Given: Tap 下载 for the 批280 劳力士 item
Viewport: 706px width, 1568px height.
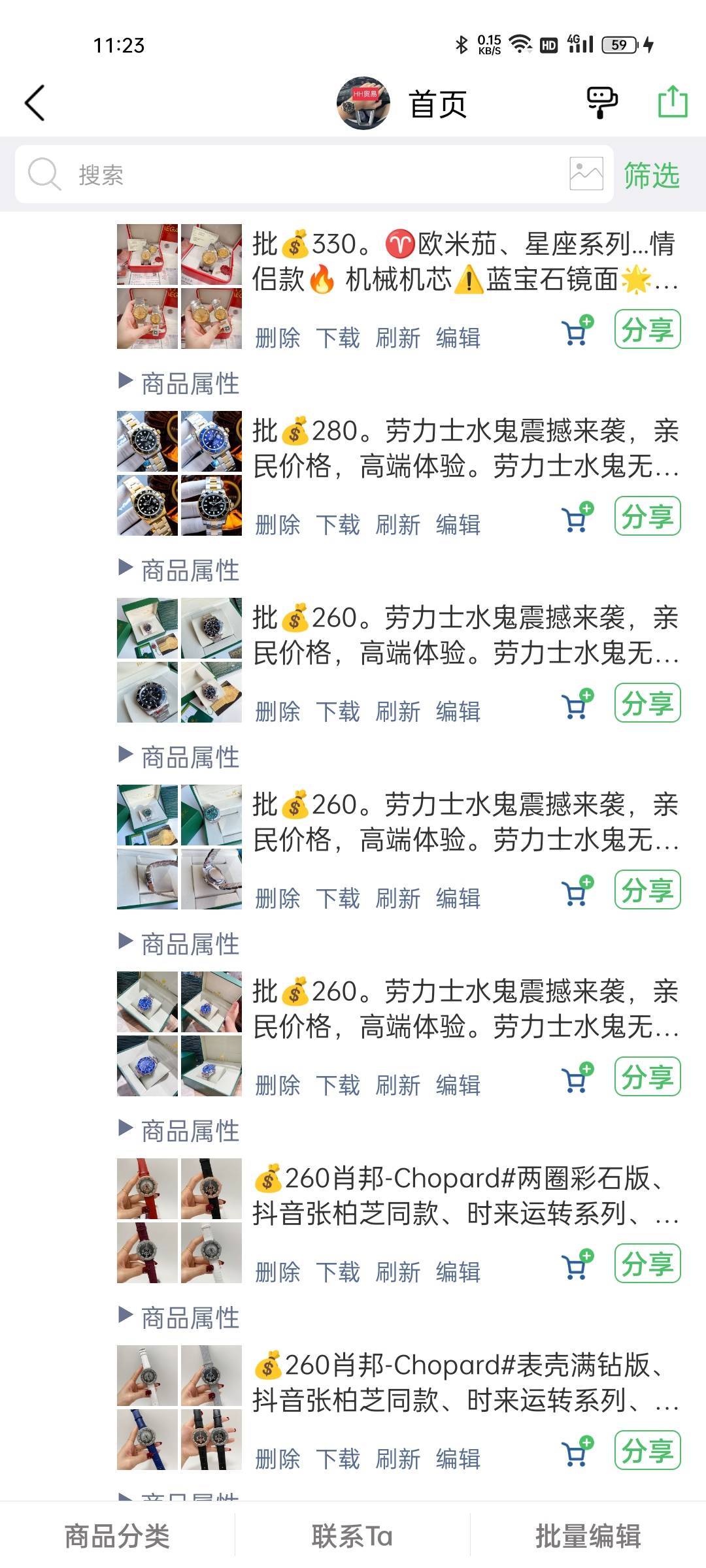Looking at the screenshot, I should 338,525.
